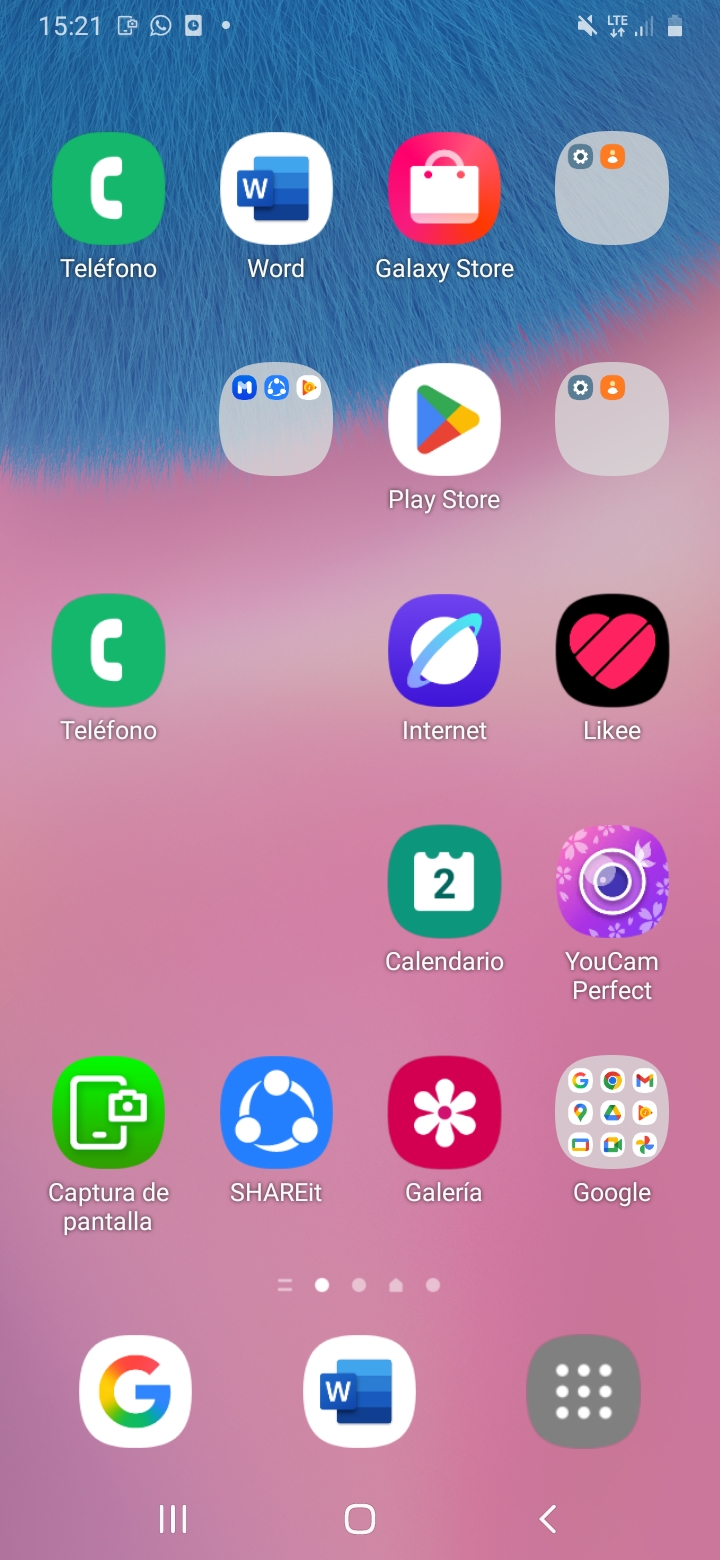This screenshot has width=720, height=1560.
Task: Show recent apps
Action: pos(173,1519)
